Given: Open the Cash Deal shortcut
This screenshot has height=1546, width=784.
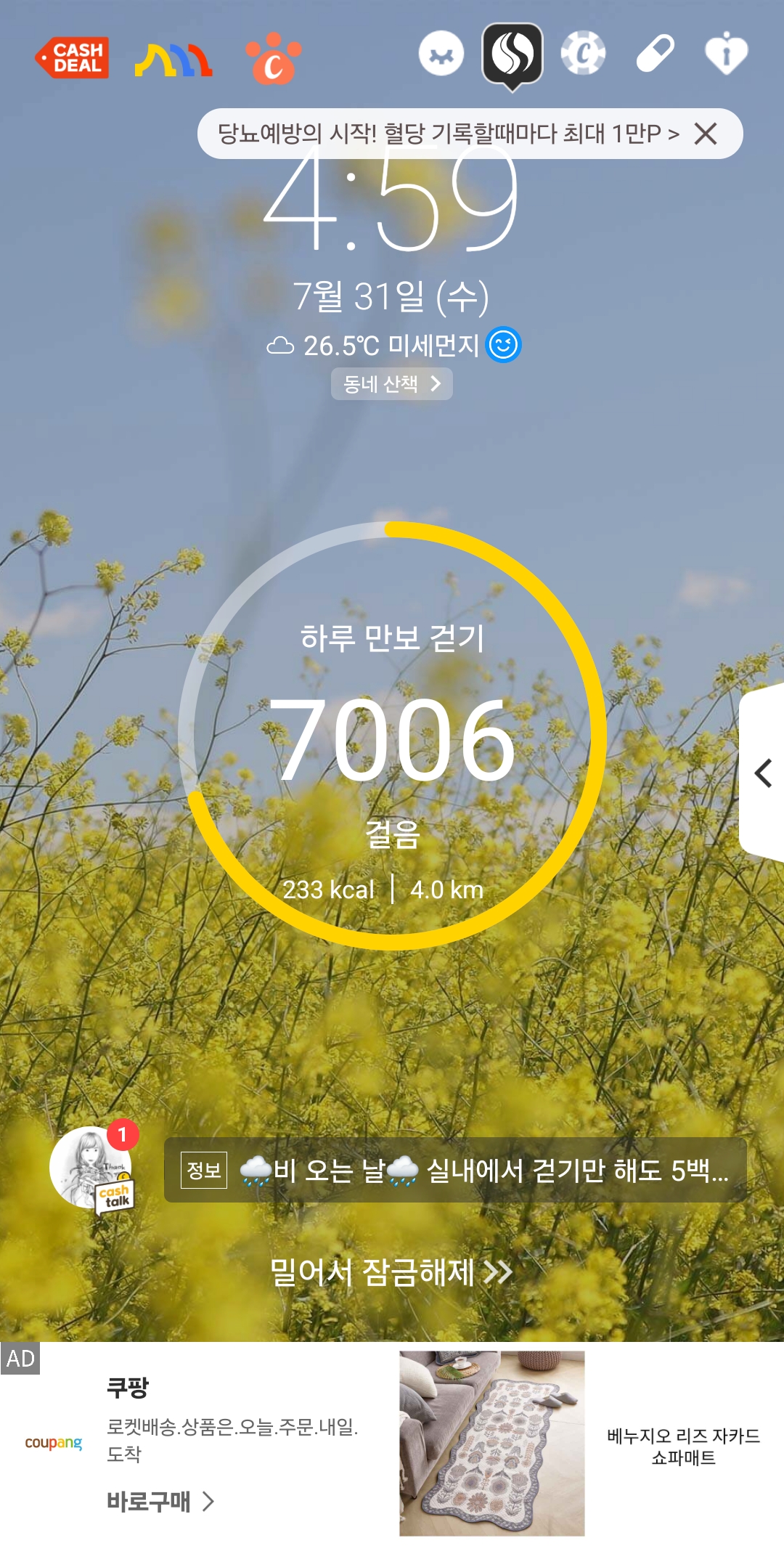Looking at the screenshot, I should pyautogui.click(x=72, y=57).
